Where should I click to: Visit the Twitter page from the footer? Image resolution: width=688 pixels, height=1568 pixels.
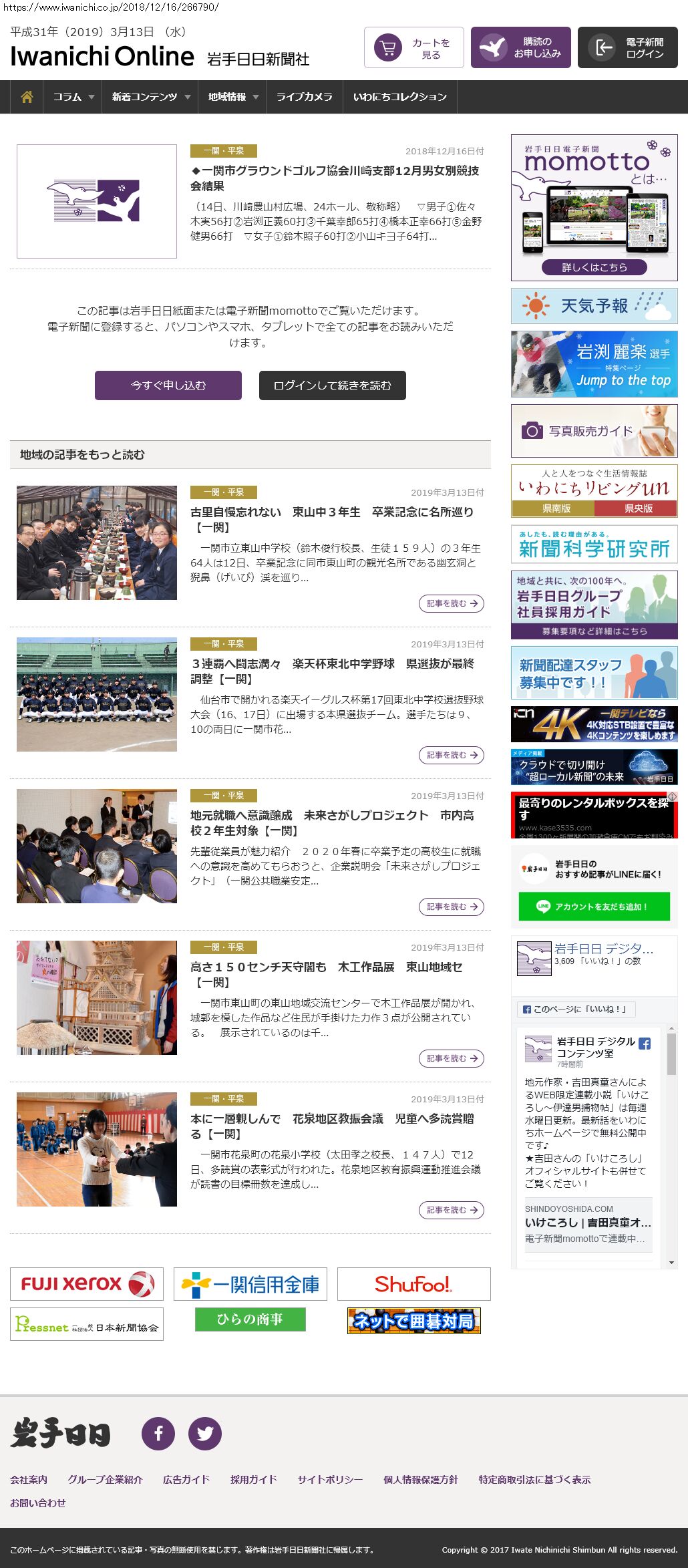[204, 1433]
